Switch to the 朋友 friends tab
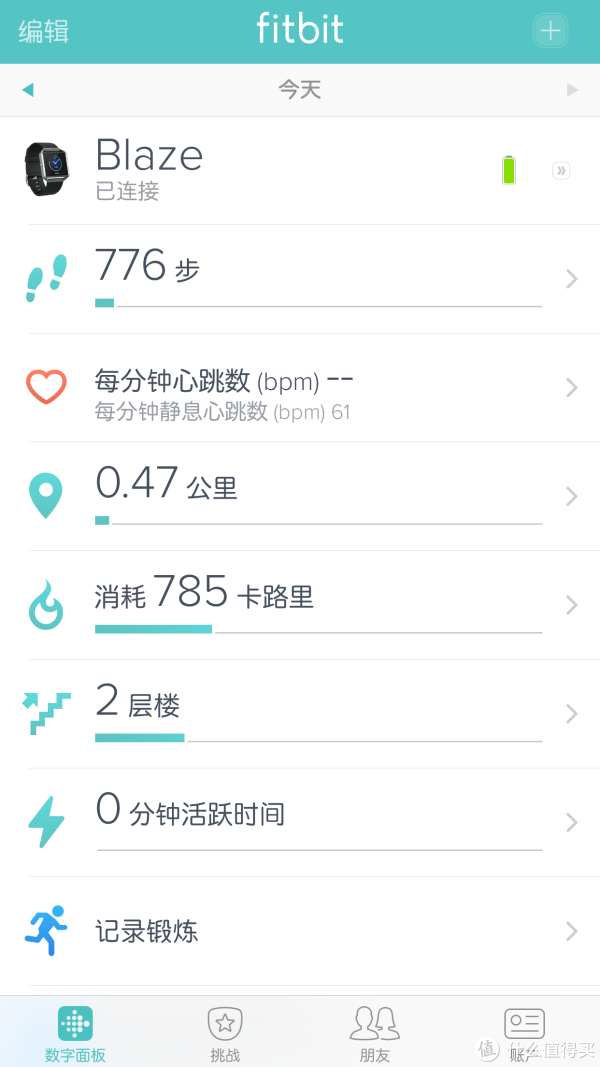This screenshot has width=600, height=1067. coord(375,1032)
